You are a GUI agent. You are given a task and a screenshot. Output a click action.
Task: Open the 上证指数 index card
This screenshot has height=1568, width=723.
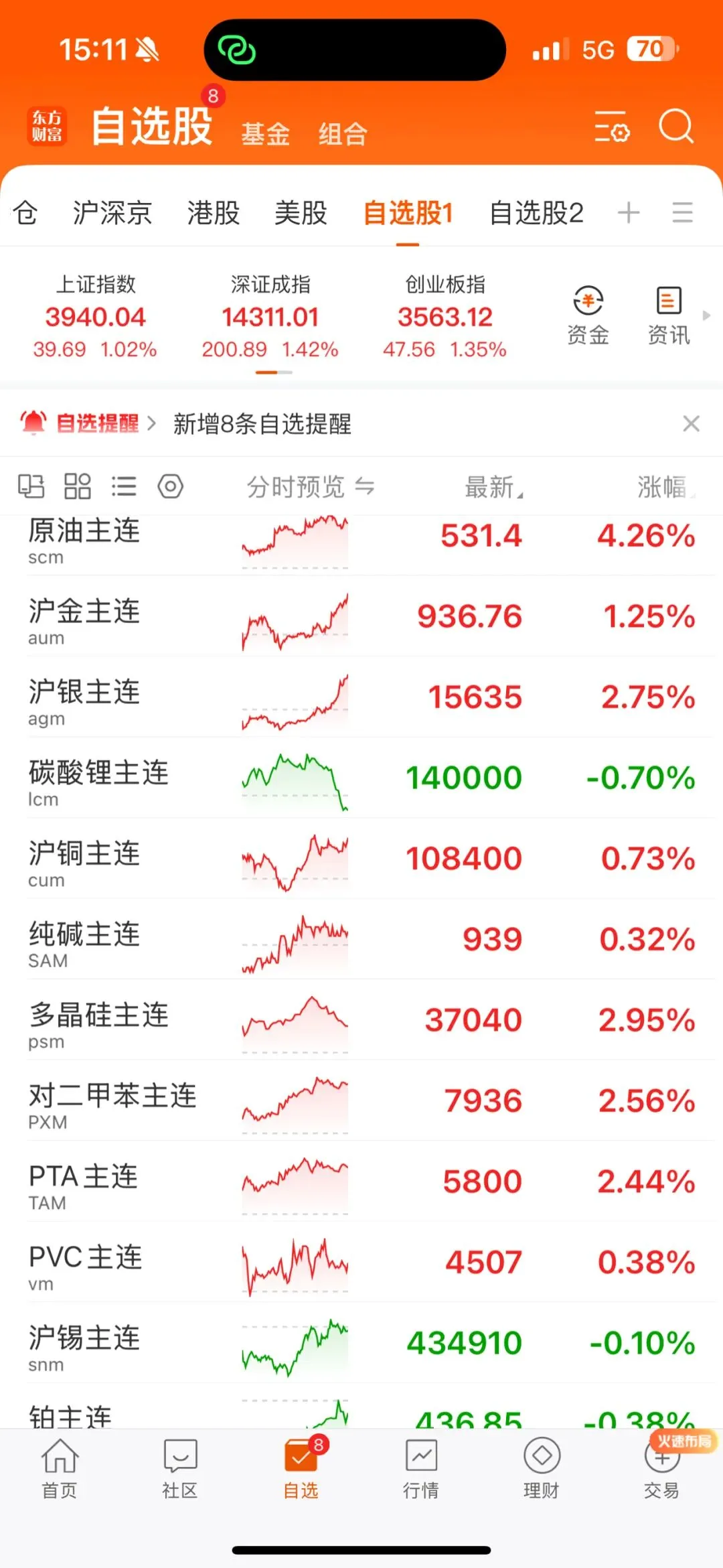pos(95,315)
